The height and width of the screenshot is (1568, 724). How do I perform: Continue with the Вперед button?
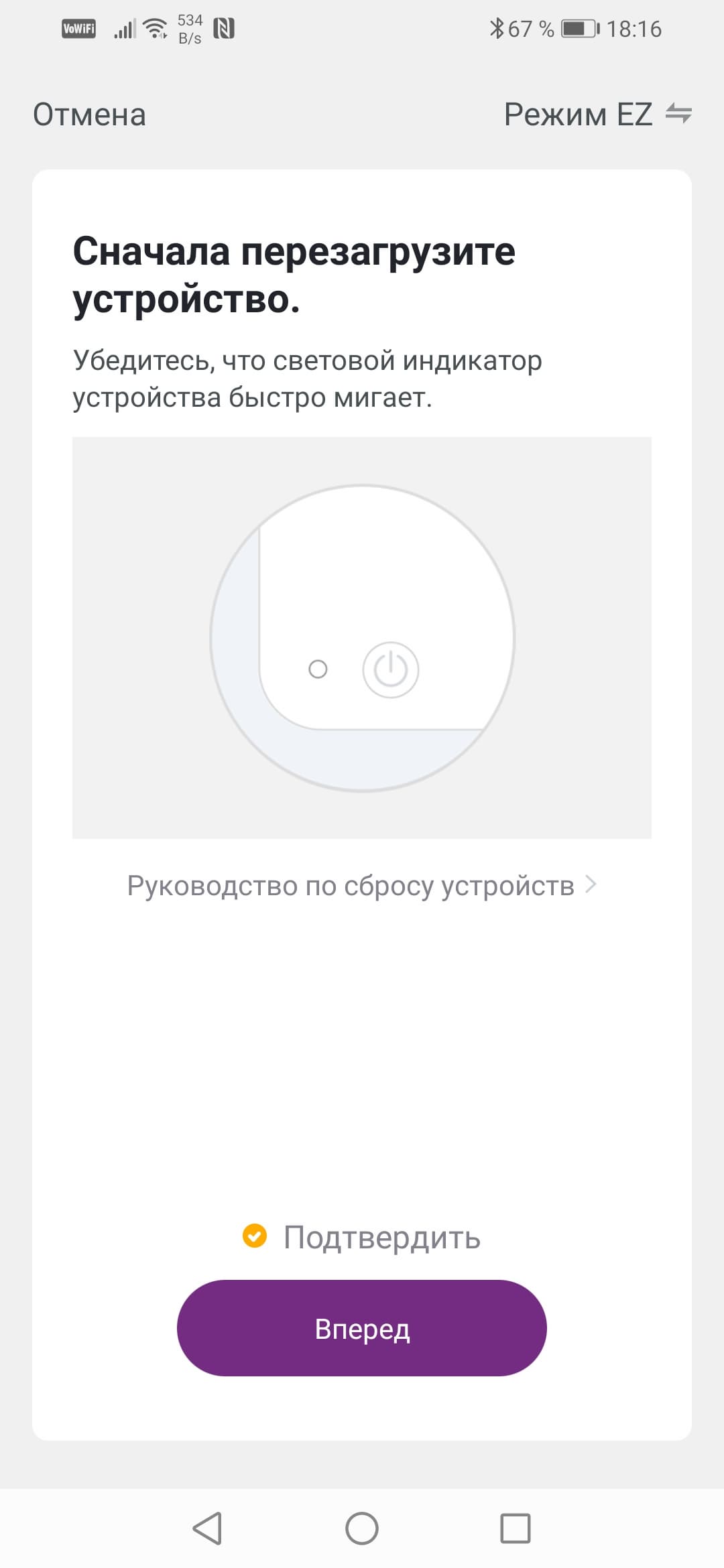pyautogui.click(x=362, y=1328)
